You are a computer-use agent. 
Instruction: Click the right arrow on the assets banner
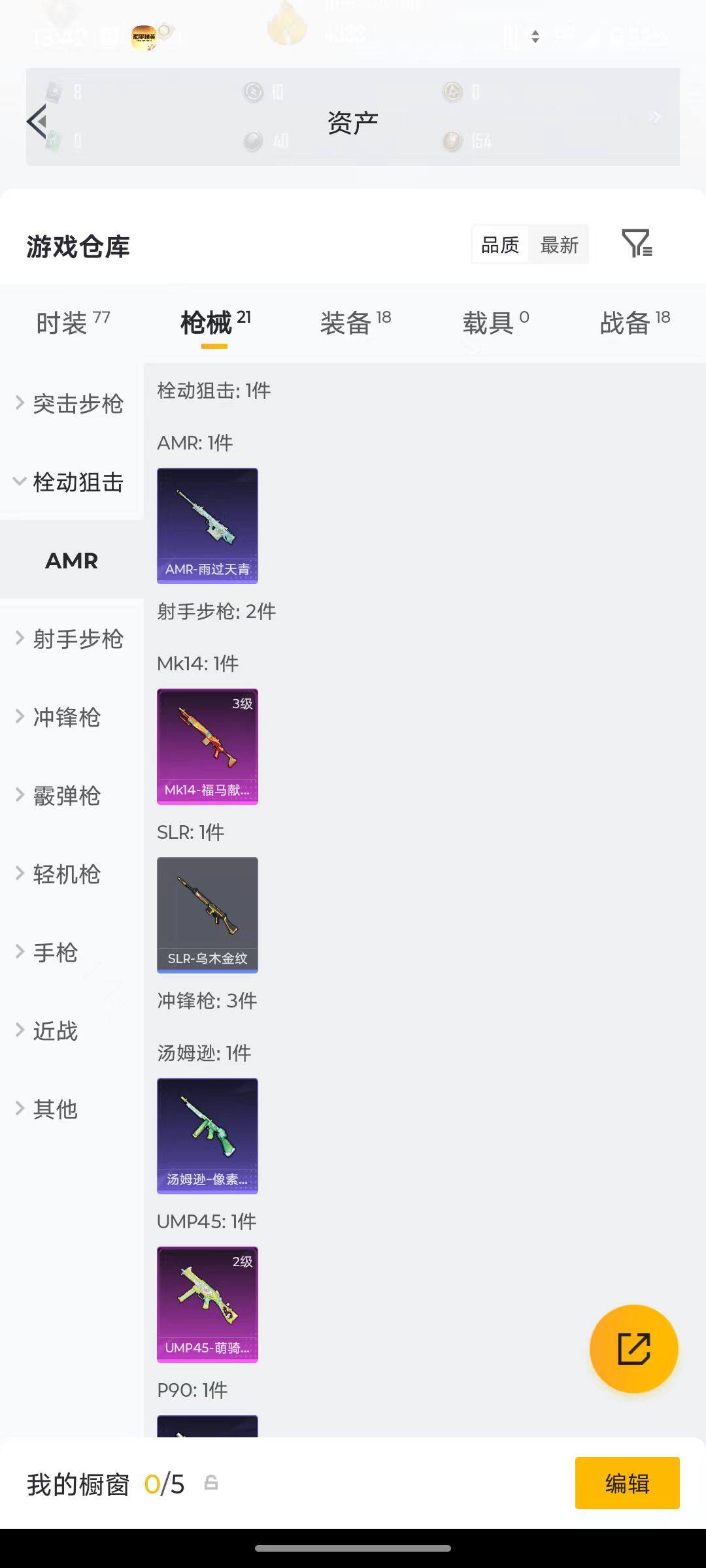pos(654,117)
